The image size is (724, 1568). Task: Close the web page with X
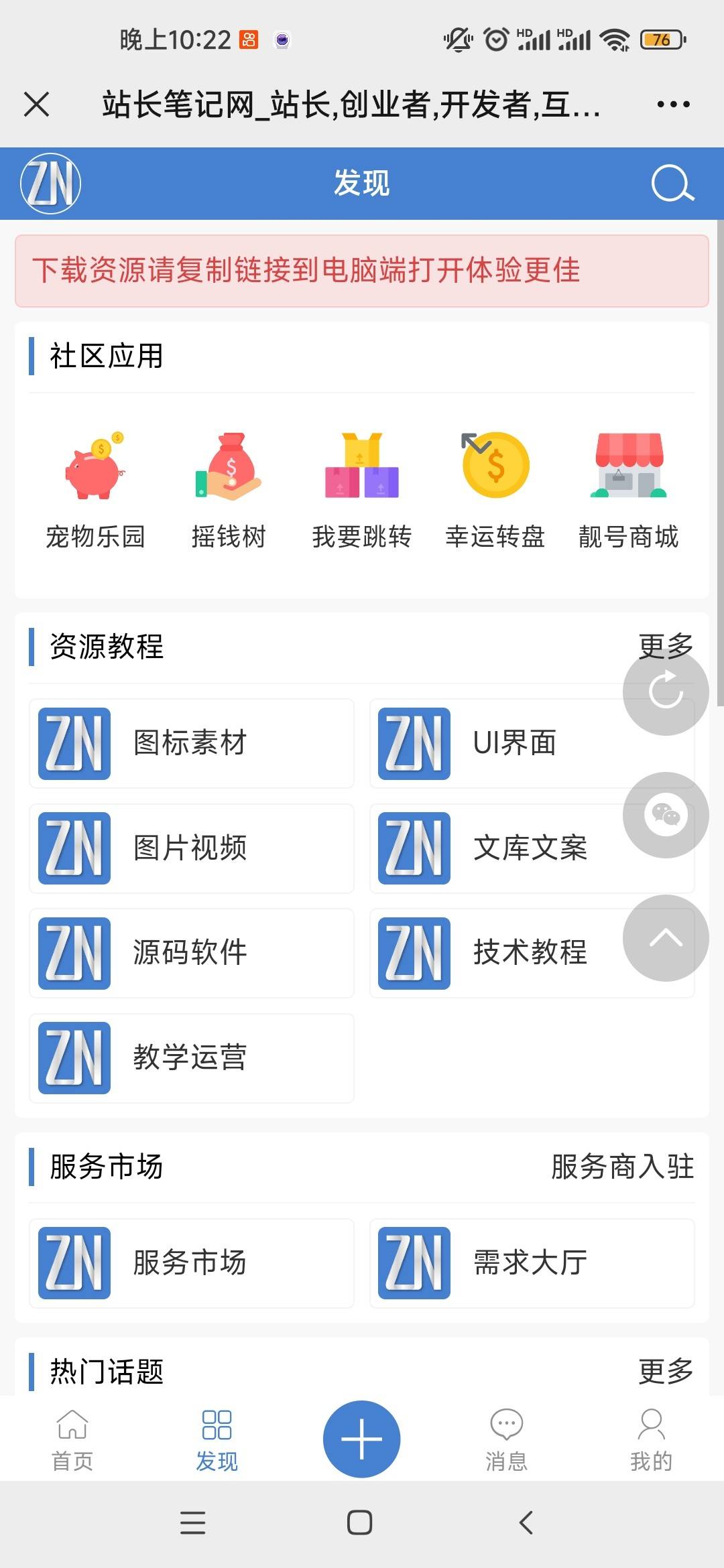tap(37, 105)
